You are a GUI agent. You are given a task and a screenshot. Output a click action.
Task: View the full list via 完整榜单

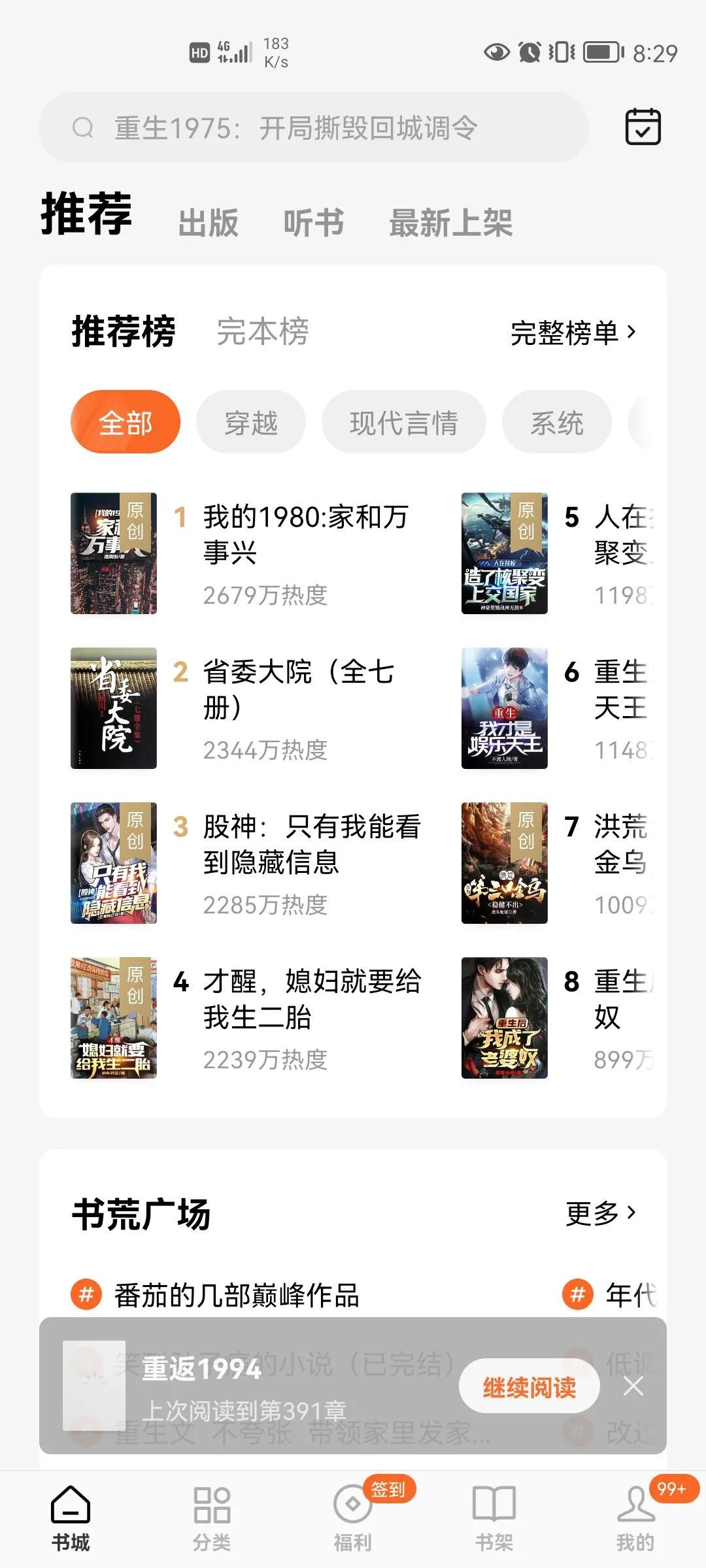[572, 333]
